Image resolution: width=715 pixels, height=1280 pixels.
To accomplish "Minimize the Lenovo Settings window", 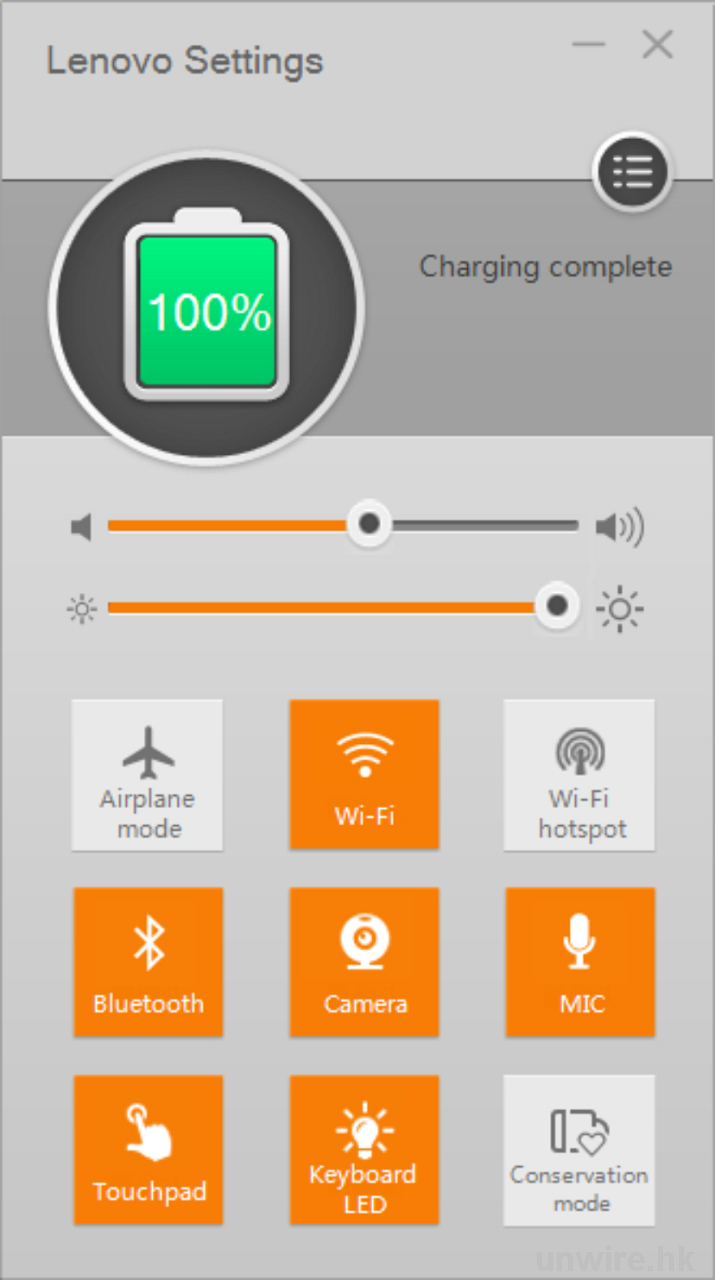I will 589,45.
